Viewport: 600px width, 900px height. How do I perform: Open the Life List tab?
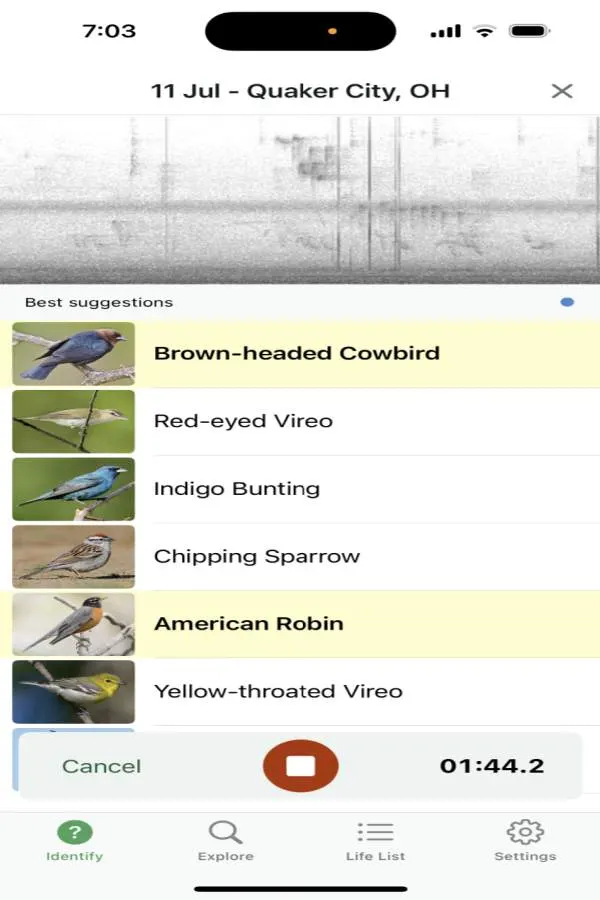pyautogui.click(x=375, y=840)
